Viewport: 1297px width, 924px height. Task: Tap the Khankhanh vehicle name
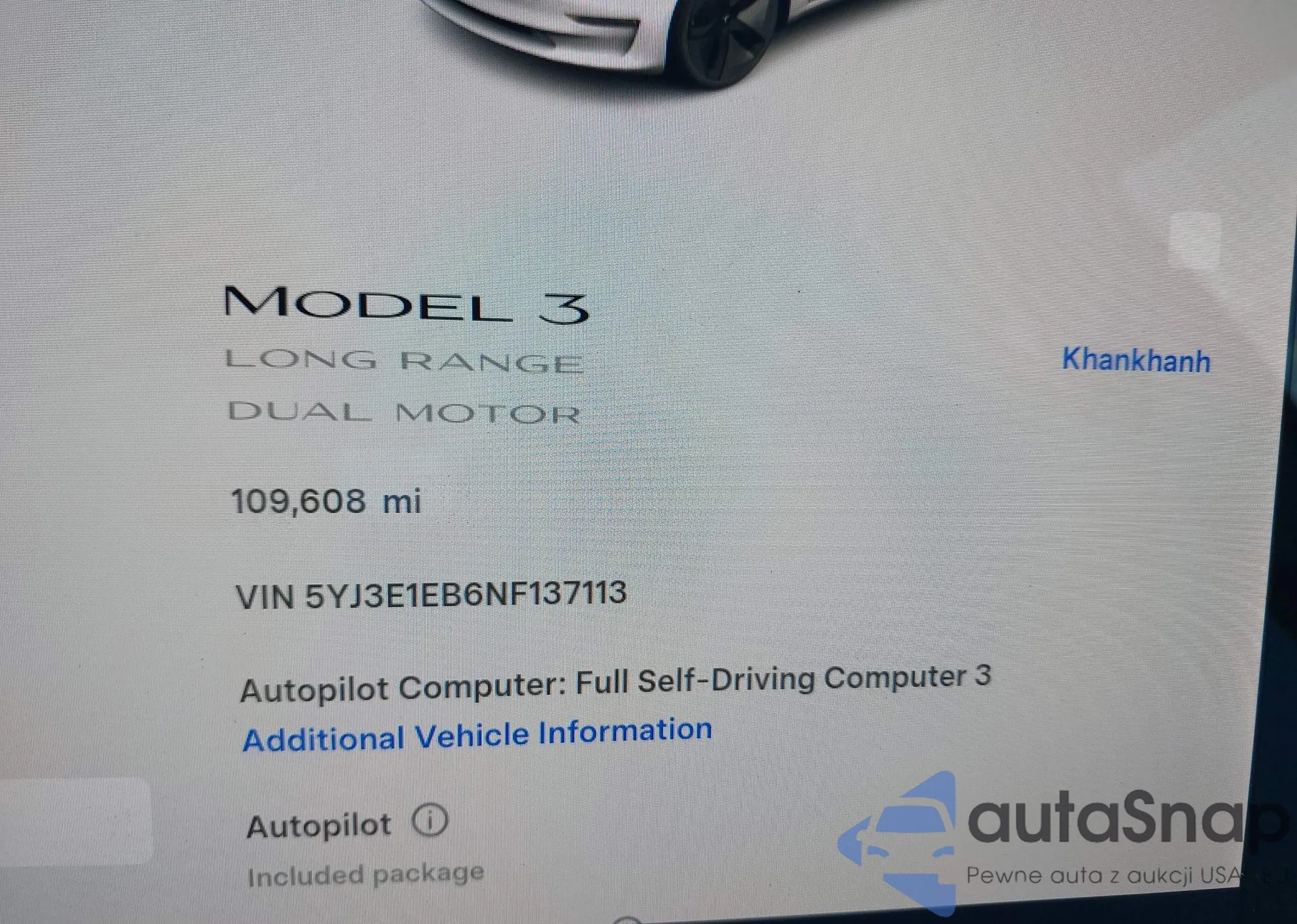coord(1136,360)
